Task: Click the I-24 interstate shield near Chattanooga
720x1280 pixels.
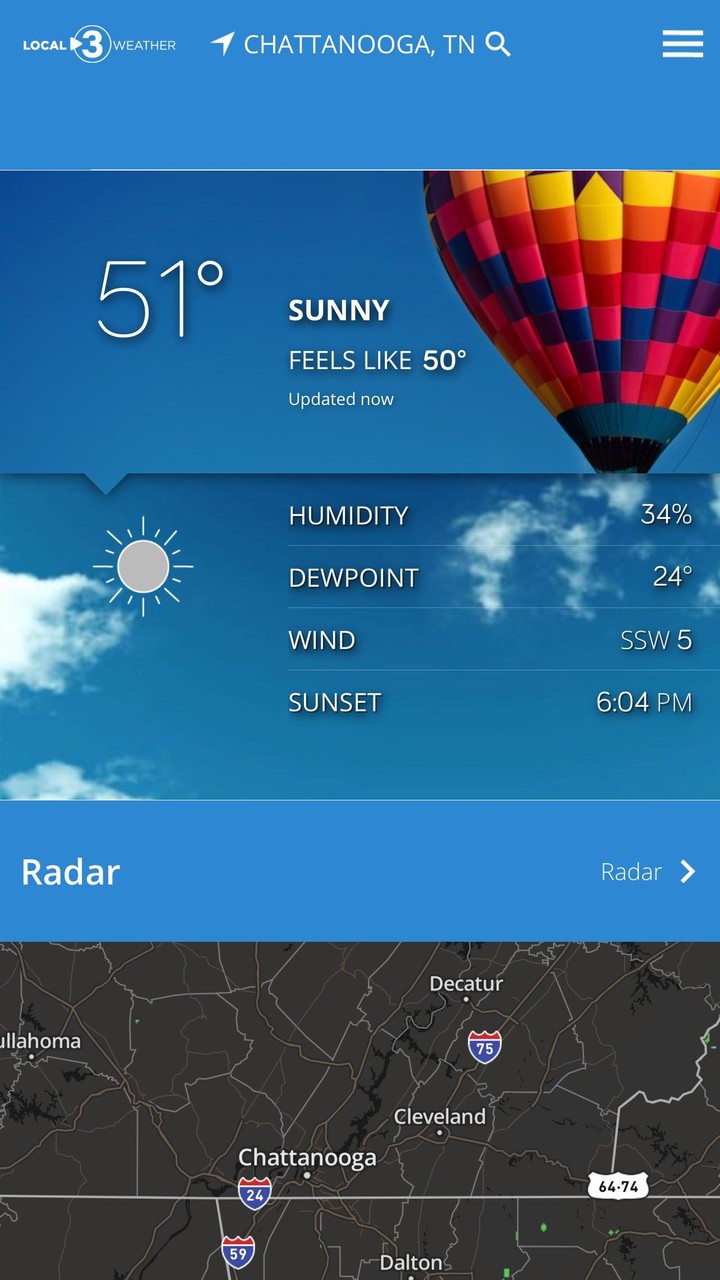Action: (253, 1191)
